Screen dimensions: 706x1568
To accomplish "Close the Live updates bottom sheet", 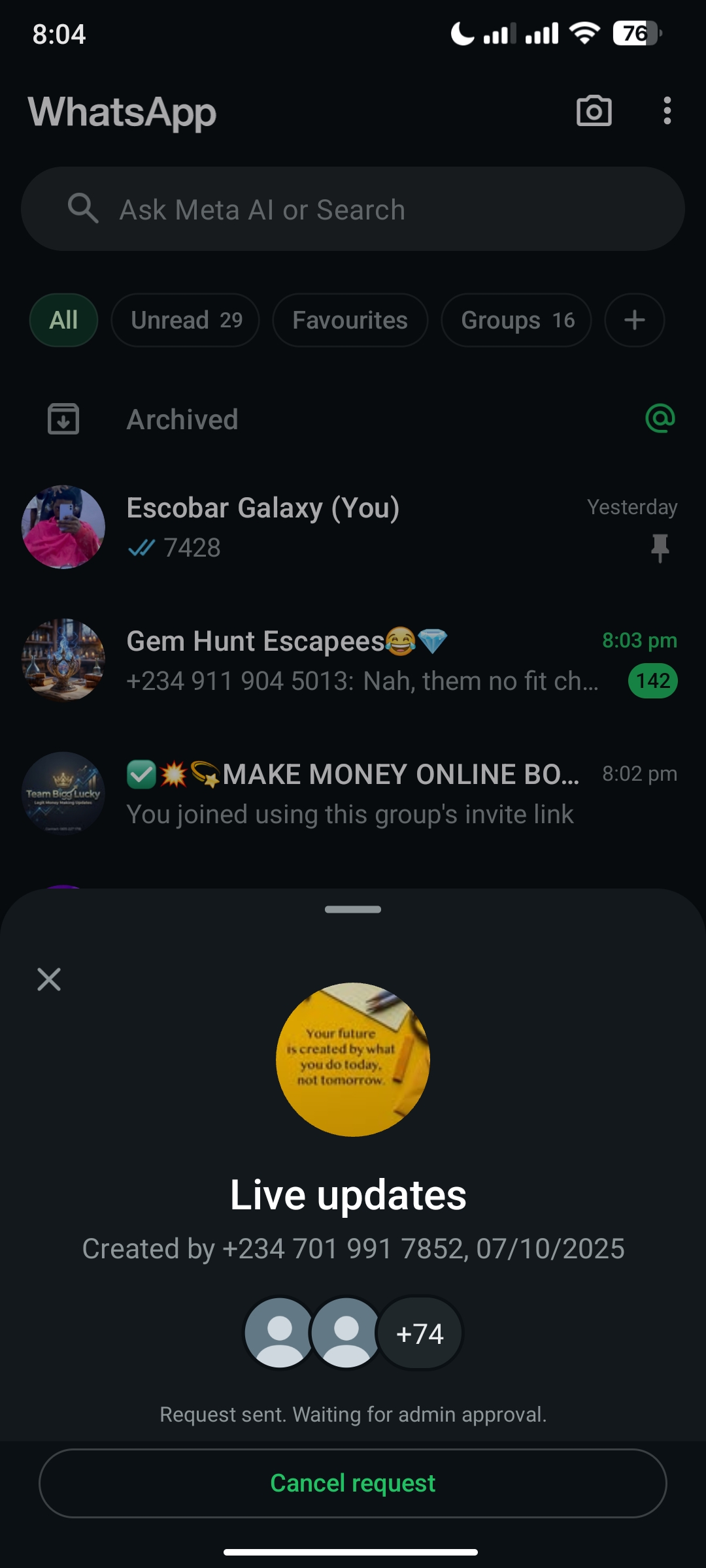I will (49, 979).
